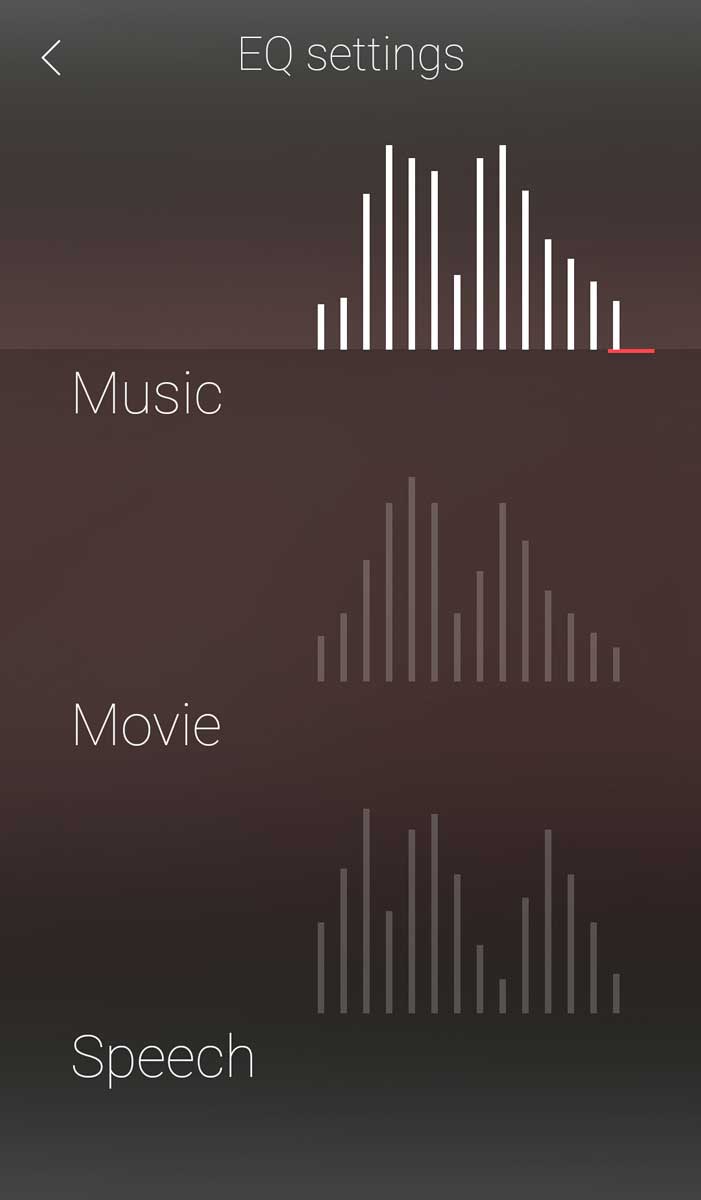The width and height of the screenshot is (701, 1200).
Task: Select the Music EQ preset
Action: click(x=148, y=393)
